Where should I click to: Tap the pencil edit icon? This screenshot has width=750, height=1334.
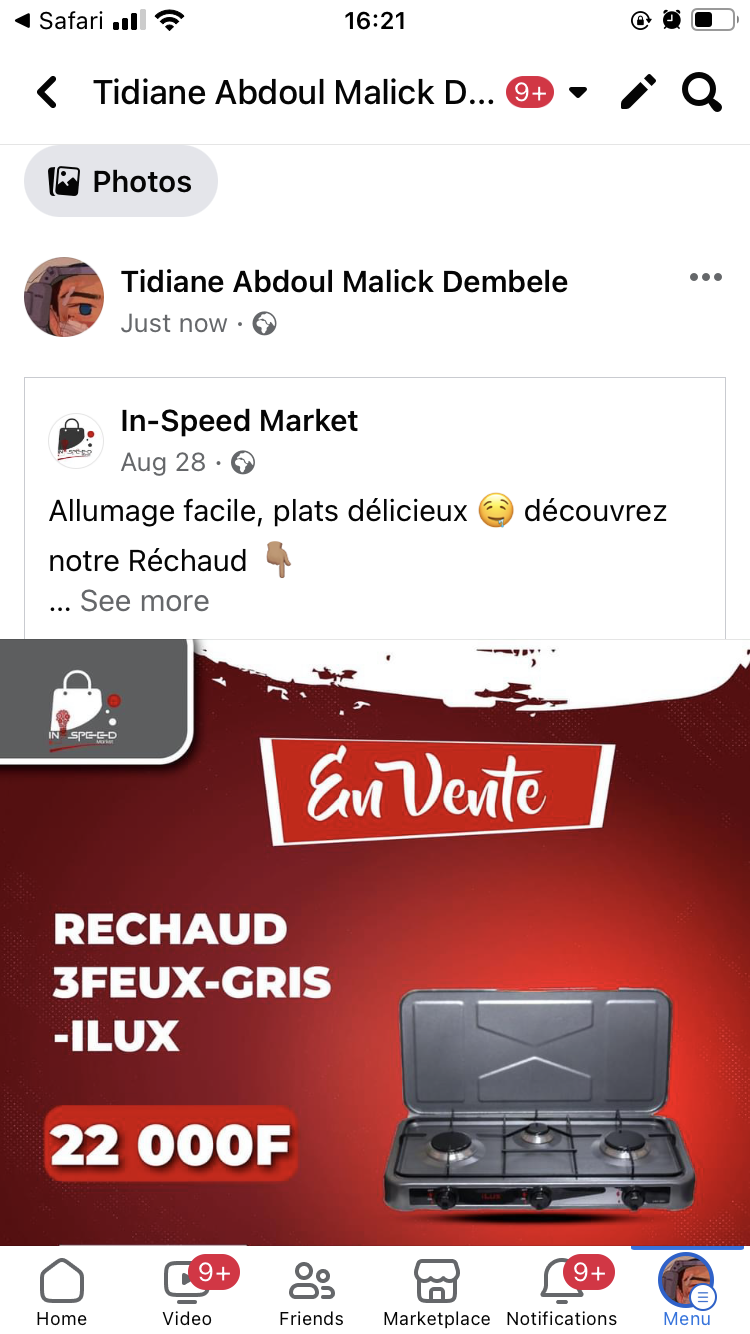click(638, 93)
